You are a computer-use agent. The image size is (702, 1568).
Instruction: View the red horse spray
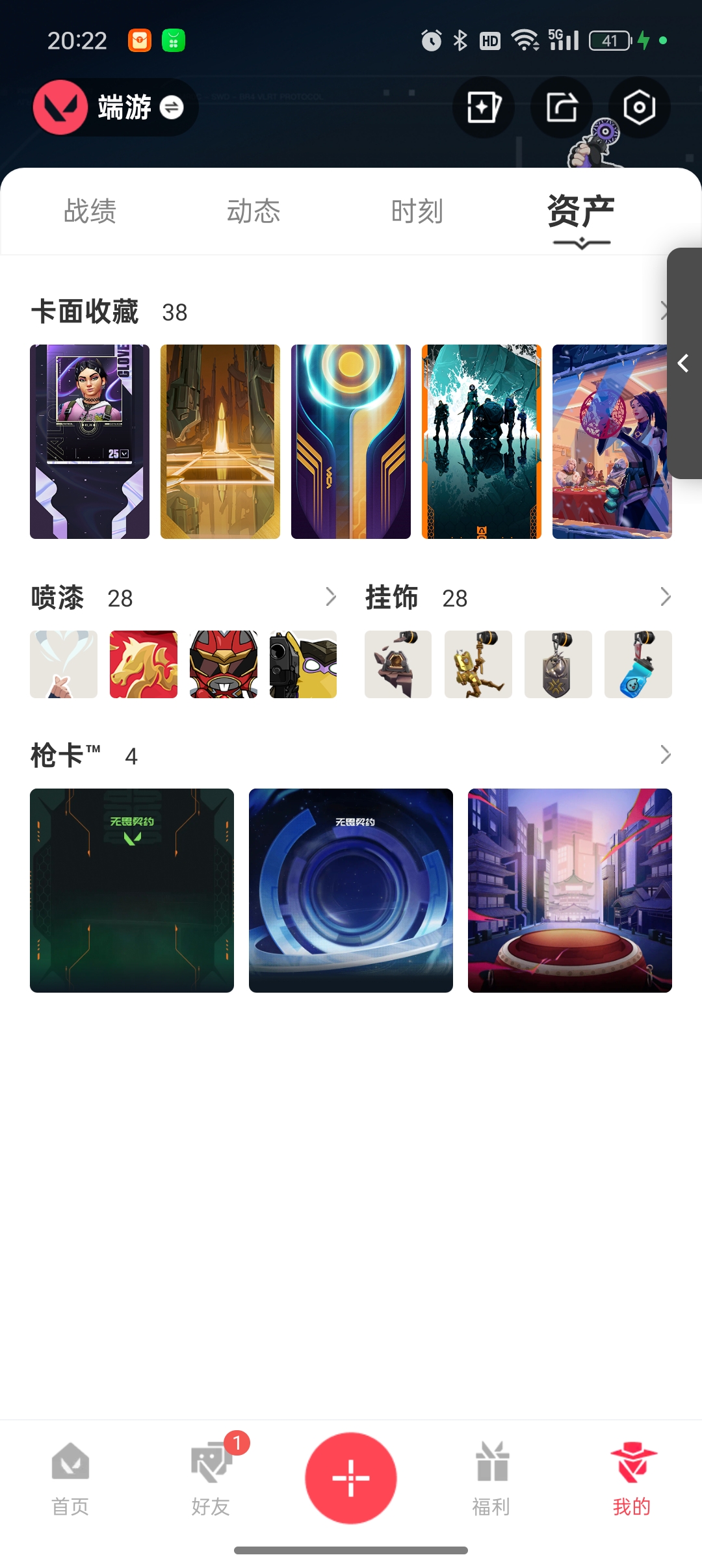[x=144, y=664]
